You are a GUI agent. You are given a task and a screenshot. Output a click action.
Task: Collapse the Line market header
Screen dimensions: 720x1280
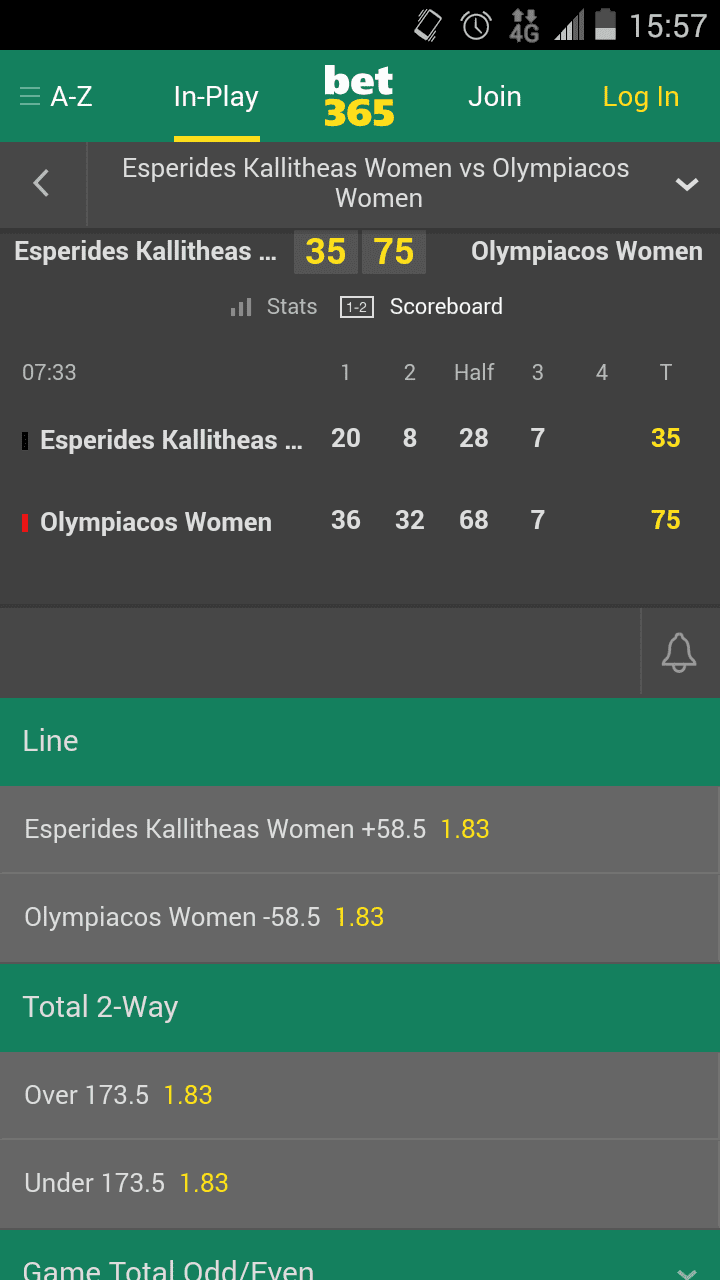360,741
